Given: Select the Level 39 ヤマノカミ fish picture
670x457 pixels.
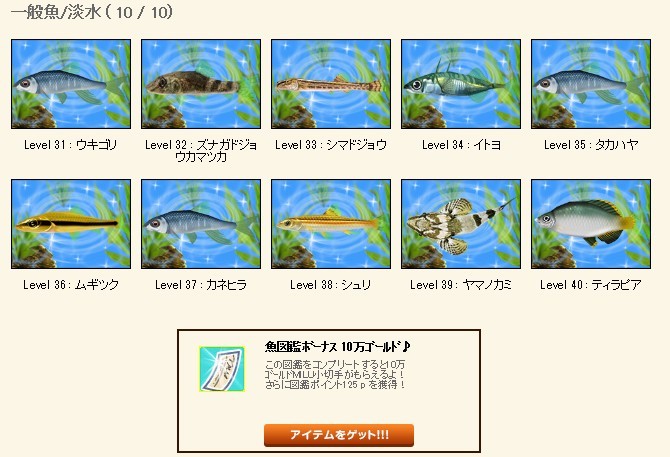Looking at the screenshot, I should point(461,224).
